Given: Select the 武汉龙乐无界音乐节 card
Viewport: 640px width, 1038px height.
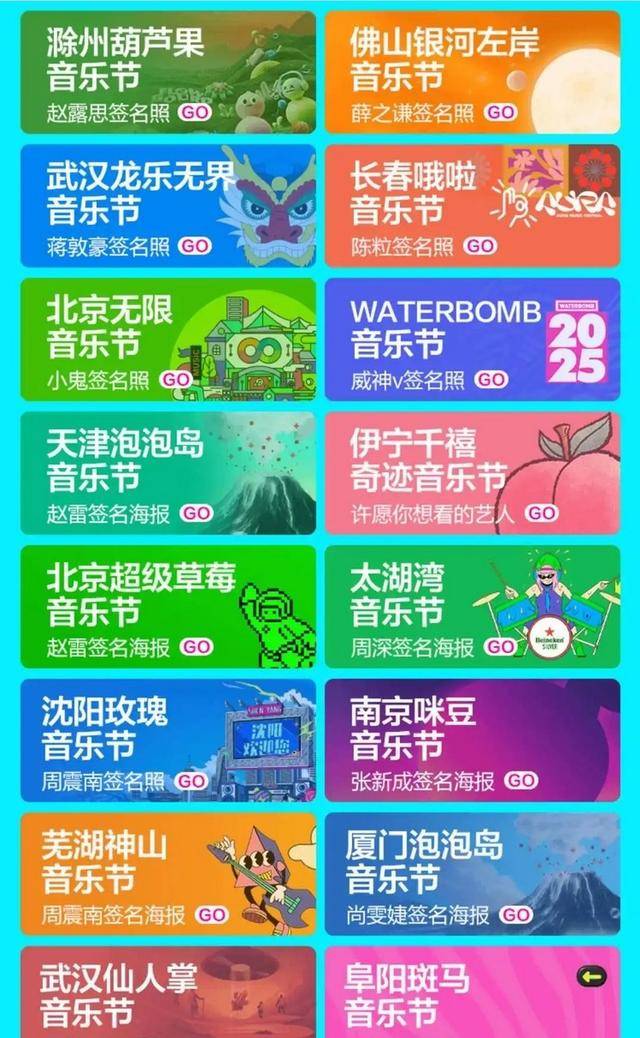Looking at the screenshot, I should point(168,206).
